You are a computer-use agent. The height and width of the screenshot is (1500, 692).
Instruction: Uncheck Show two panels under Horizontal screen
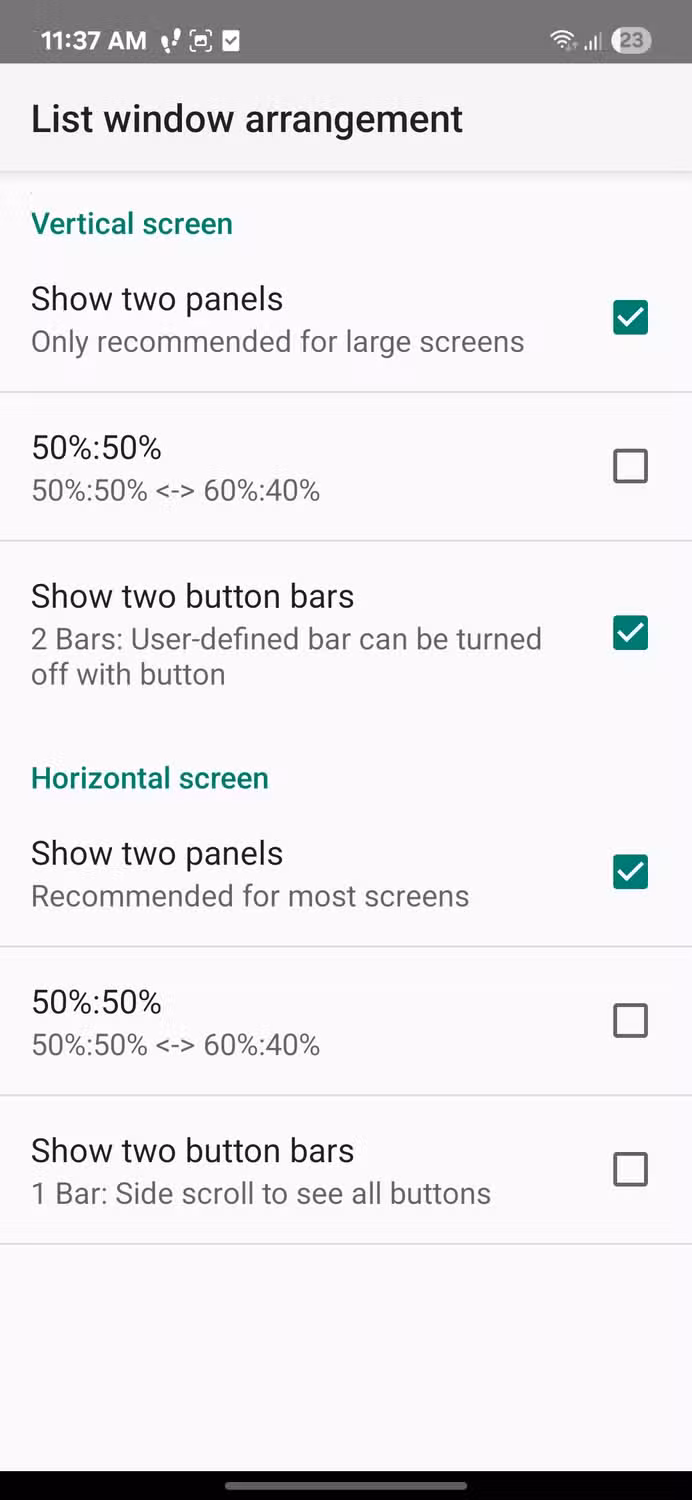[x=630, y=872]
